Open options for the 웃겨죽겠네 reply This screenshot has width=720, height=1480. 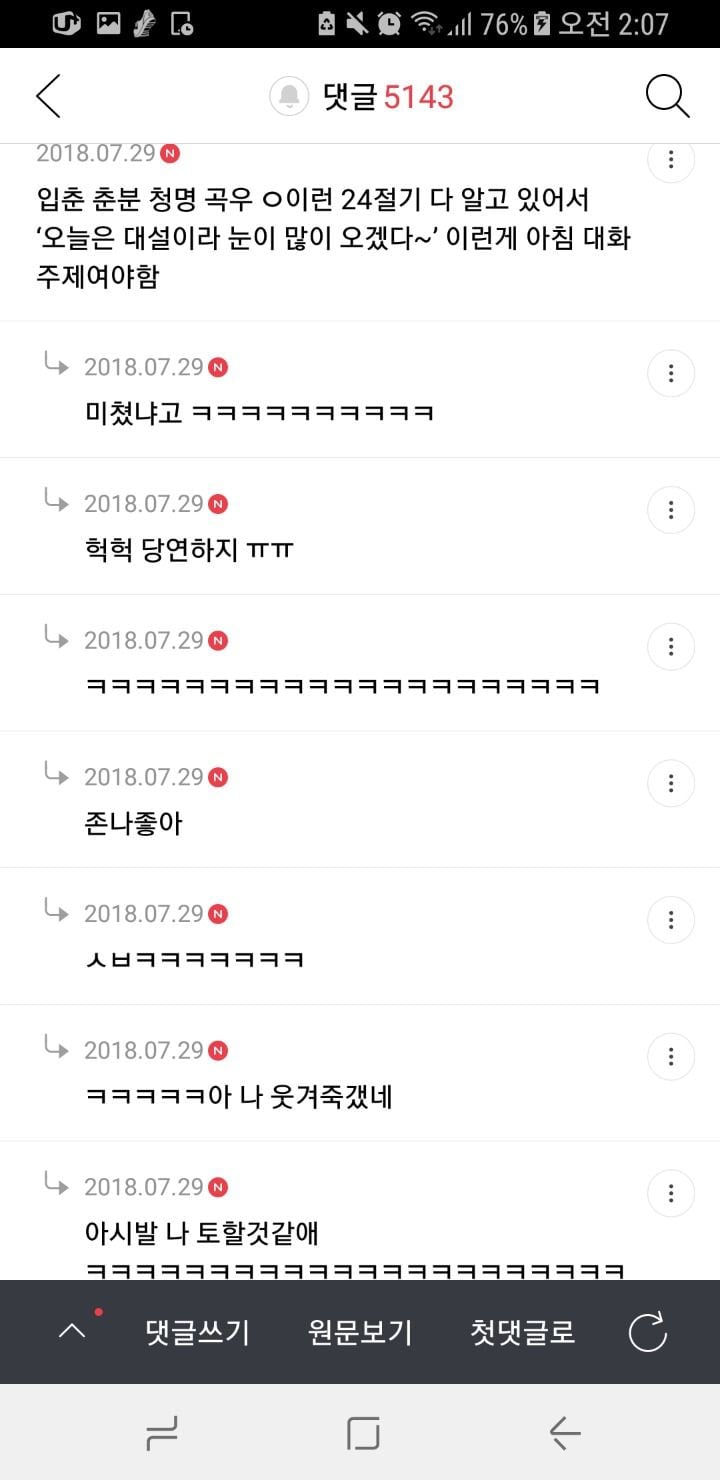click(671, 1056)
